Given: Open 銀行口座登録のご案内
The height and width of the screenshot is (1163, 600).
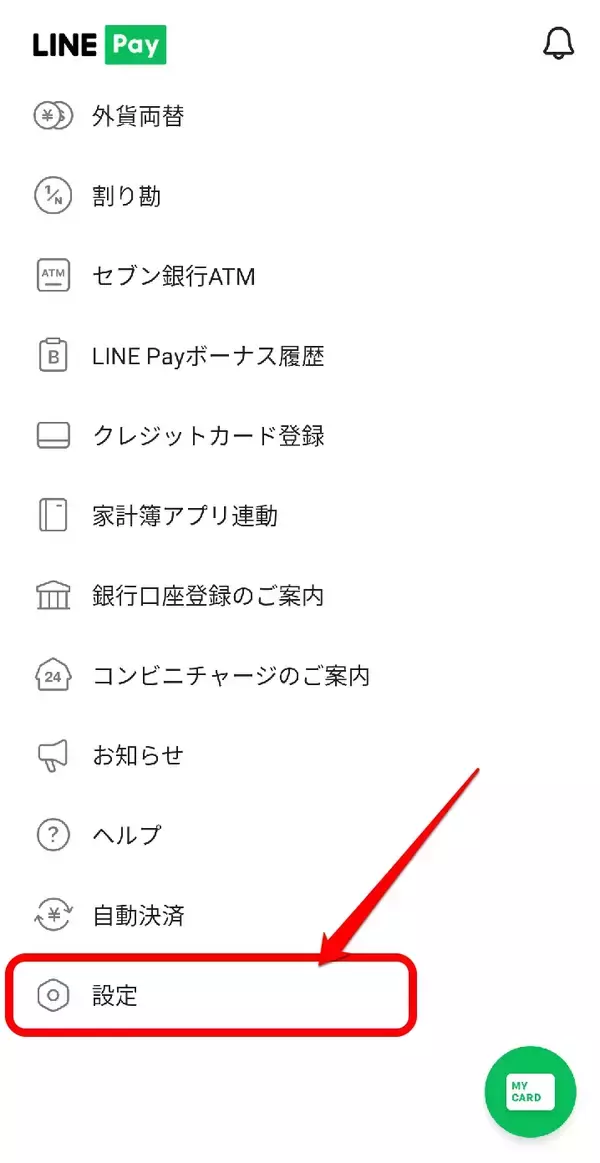Looking at the screenshot, I should 208,596.
